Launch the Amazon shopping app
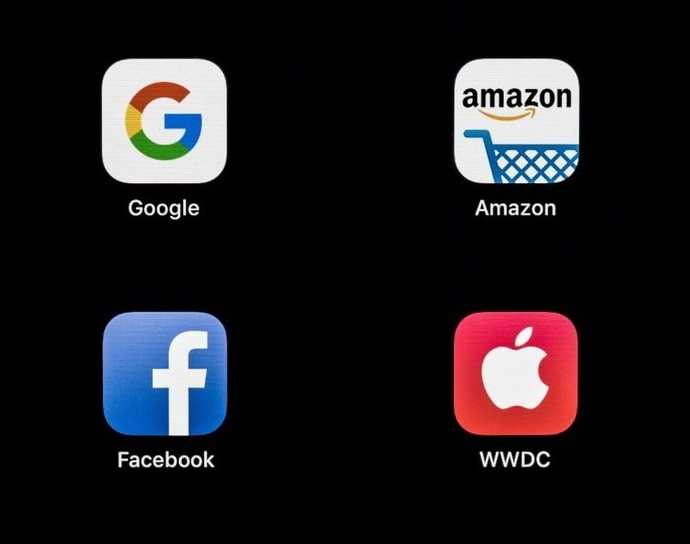The width and height of the screenshot is (690, 544). click(x=516, y=121)
